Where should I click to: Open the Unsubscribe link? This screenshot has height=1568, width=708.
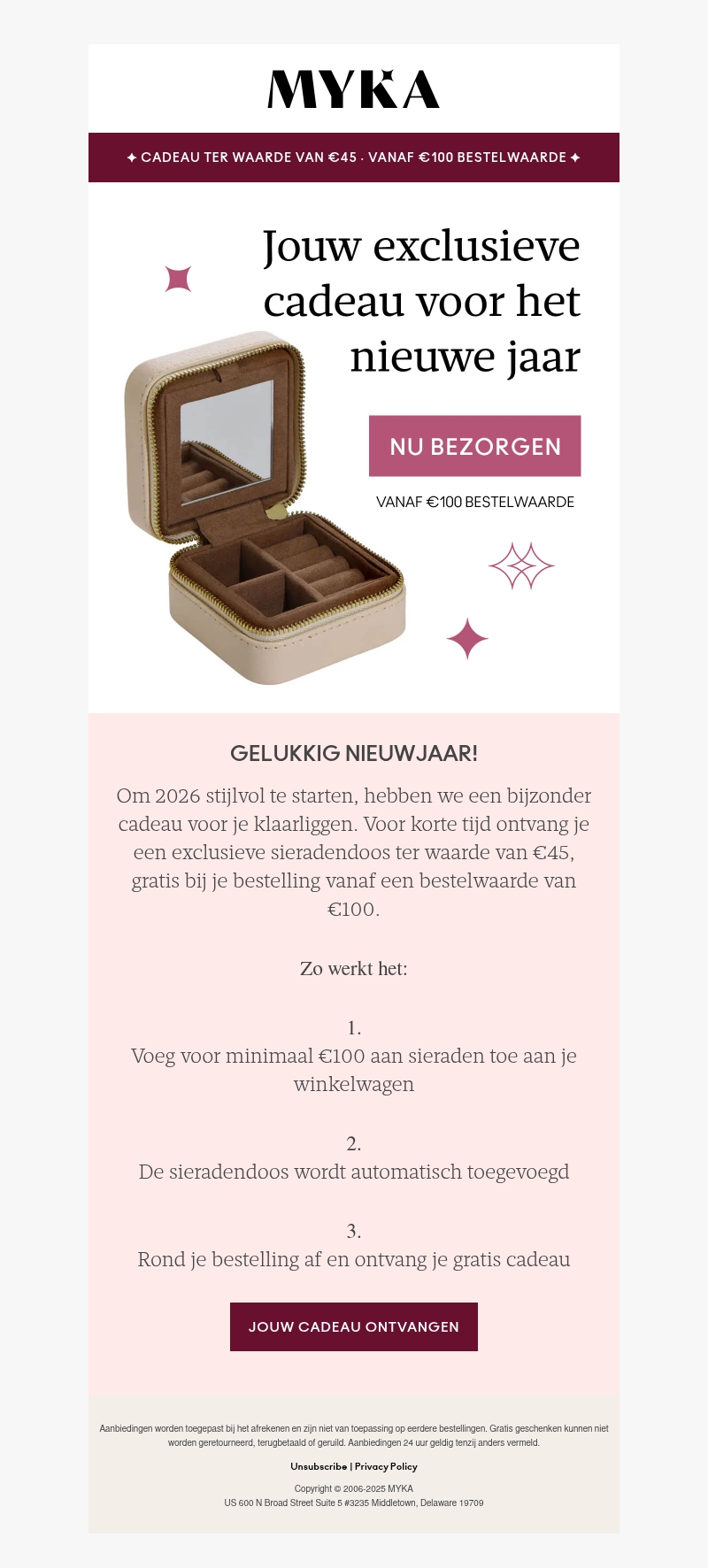tap(319, 1466)
